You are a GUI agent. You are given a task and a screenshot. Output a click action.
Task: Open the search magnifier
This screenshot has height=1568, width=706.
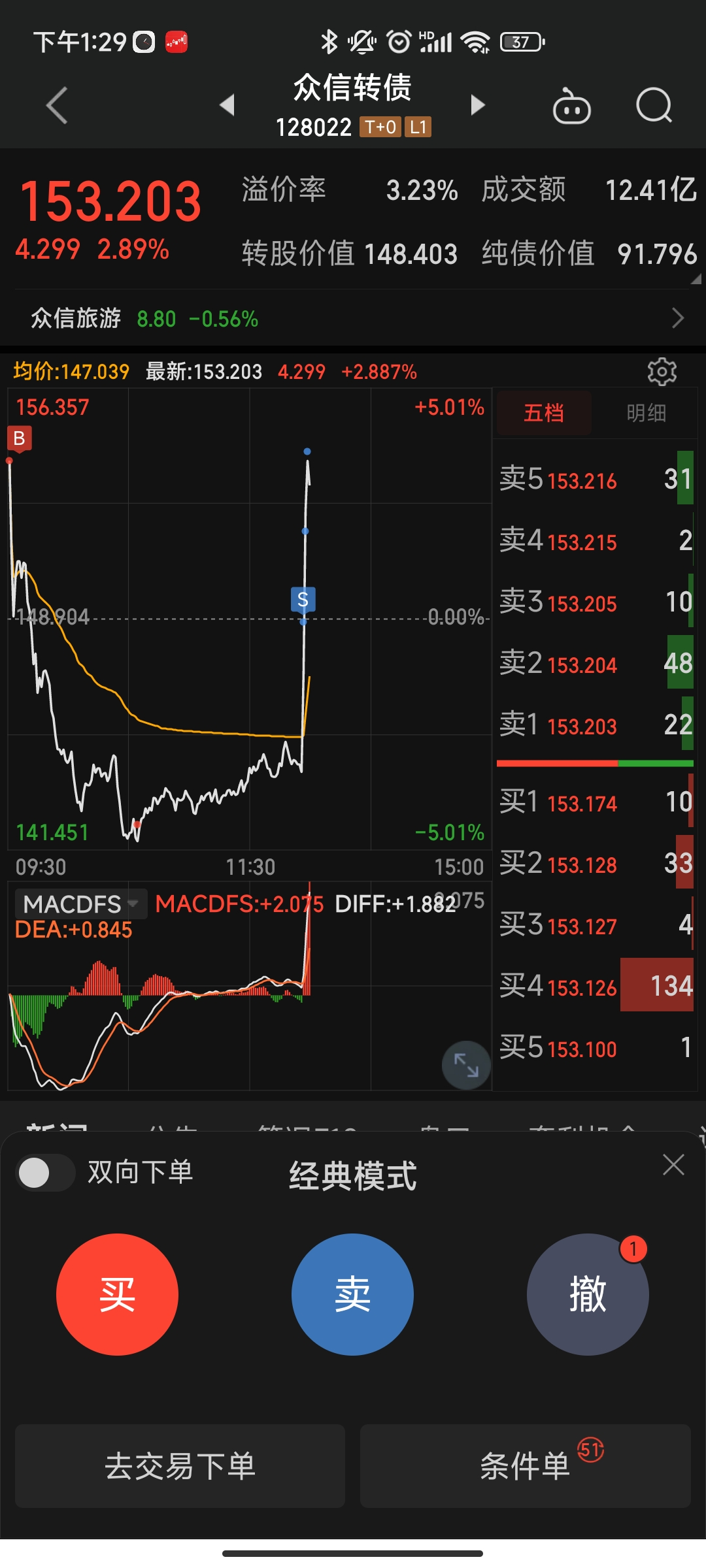[654, 105]
